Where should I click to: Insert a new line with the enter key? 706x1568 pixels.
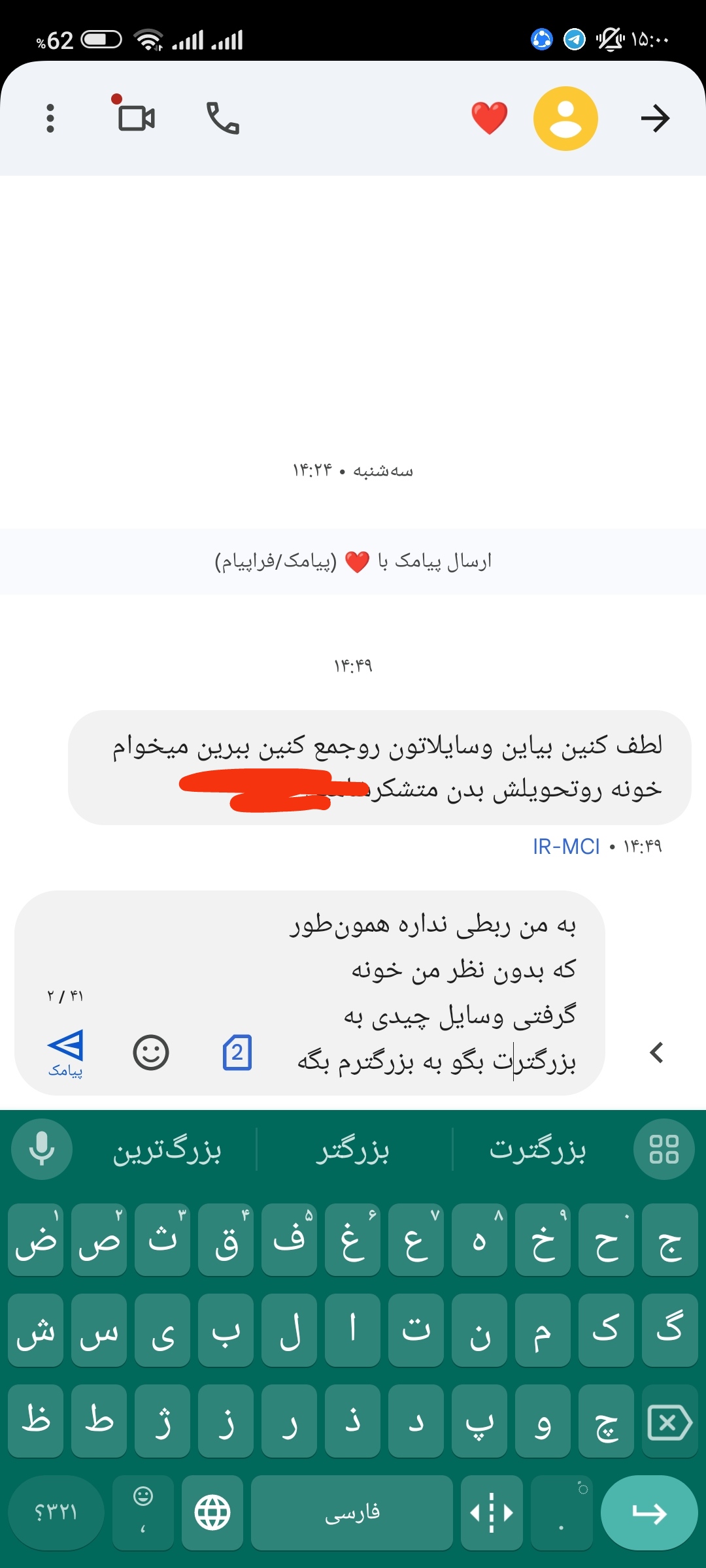tap(648, 1512)
